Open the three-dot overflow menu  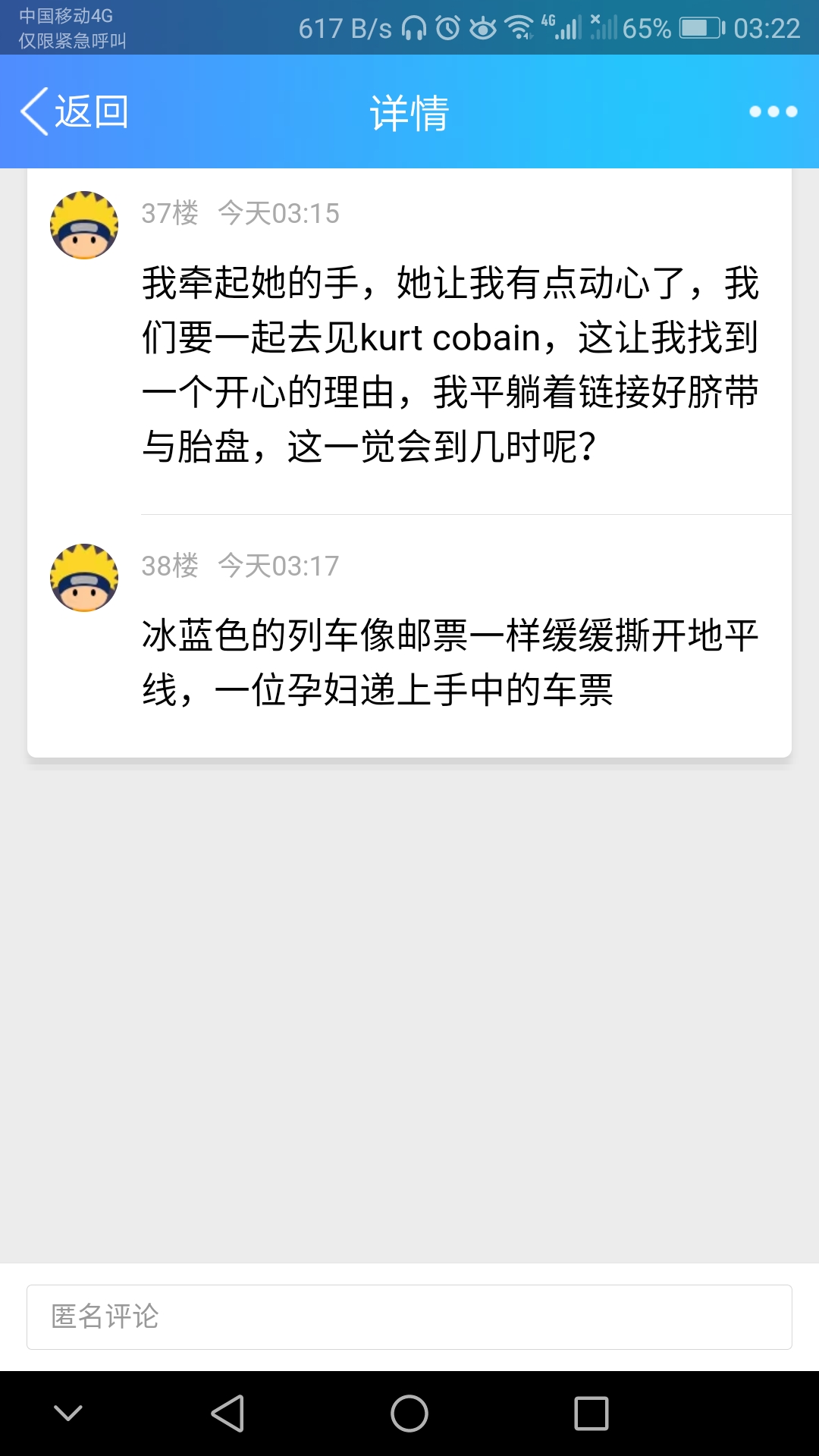(x=773, y=112)
